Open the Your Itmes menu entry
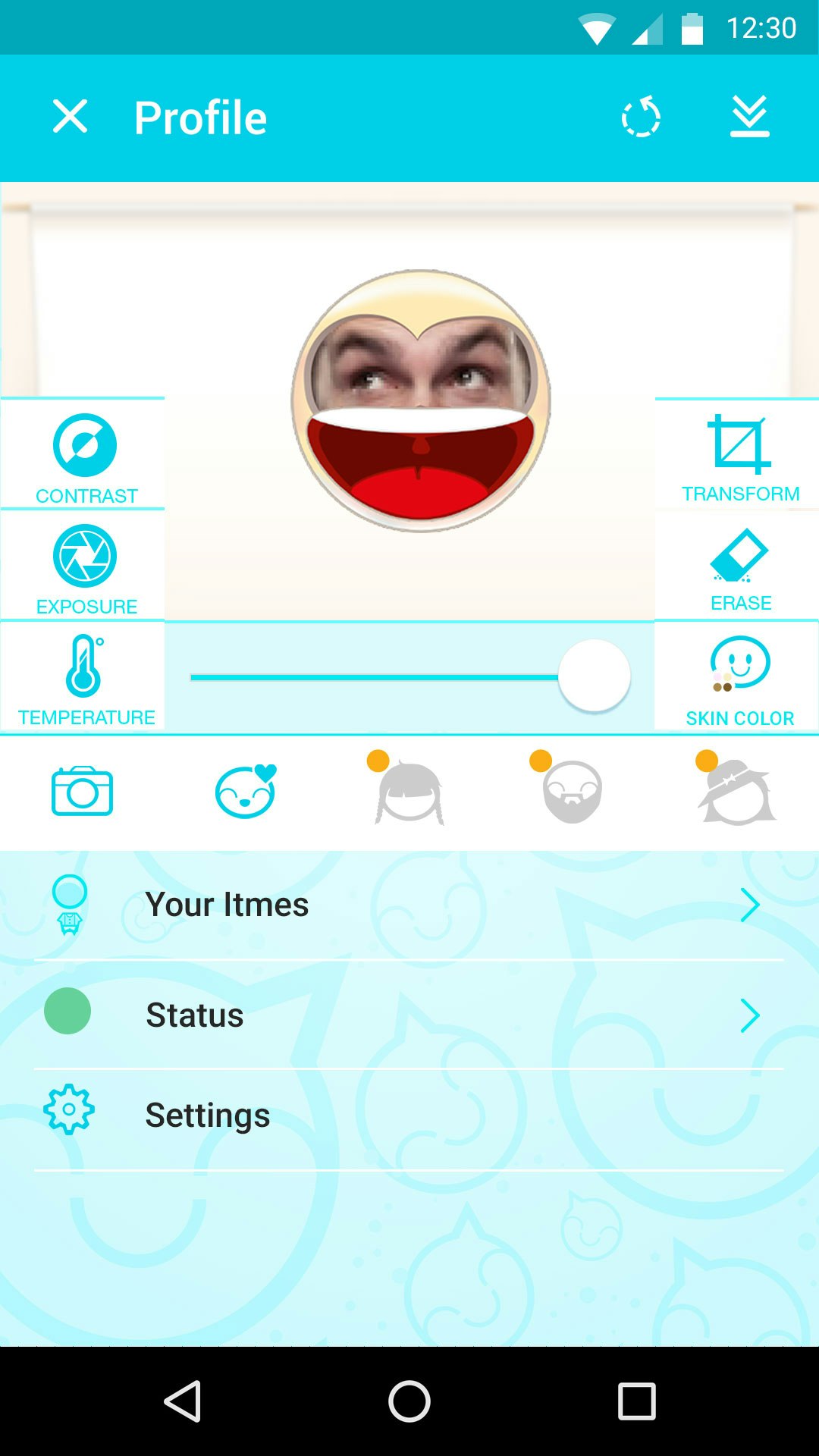The width and height of the screenshot is (819, 1456). coord(226,903)
